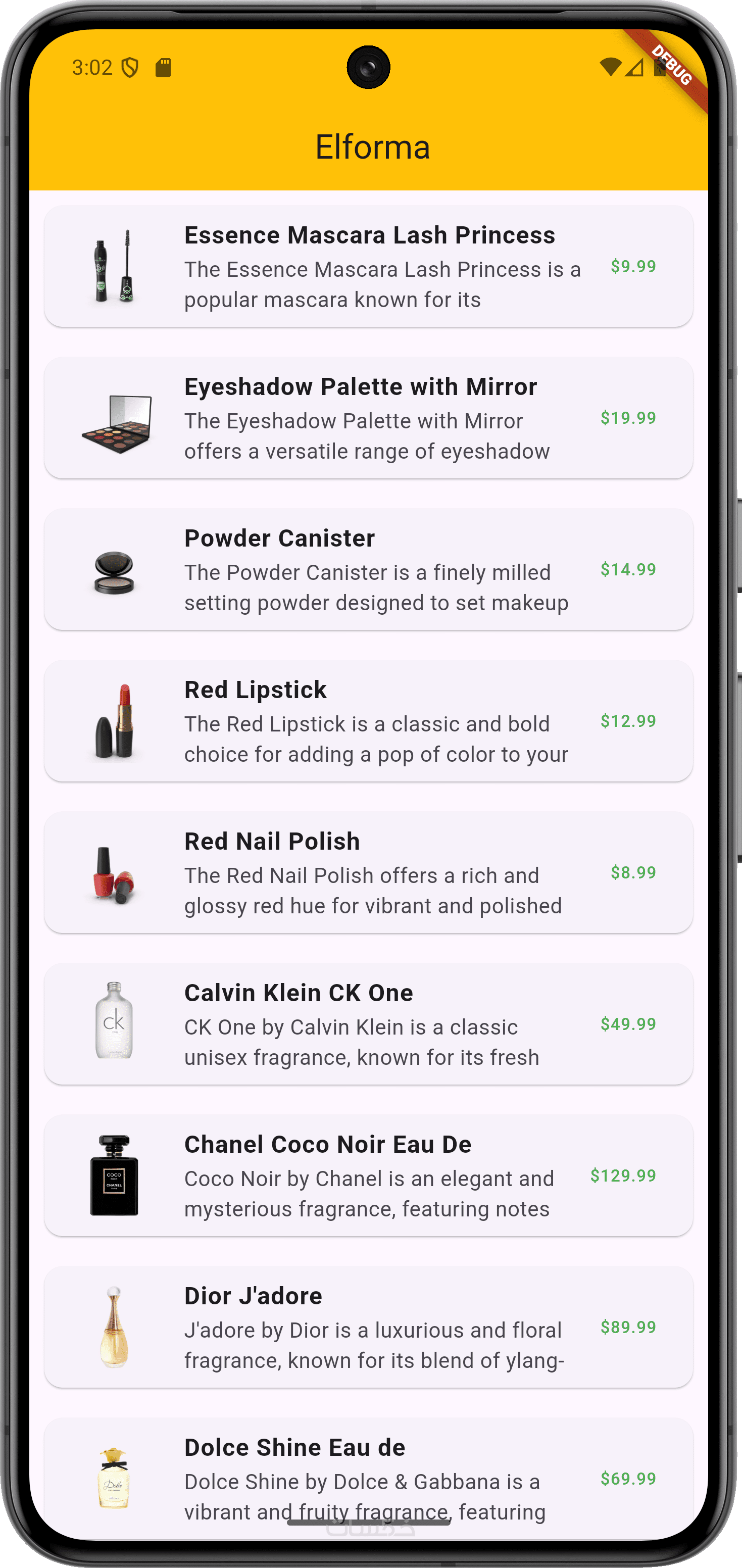The height and width of the screenshot is (1568, 742).
Task: Tap the Red Nail Polish card
Action: click(368, 872)
